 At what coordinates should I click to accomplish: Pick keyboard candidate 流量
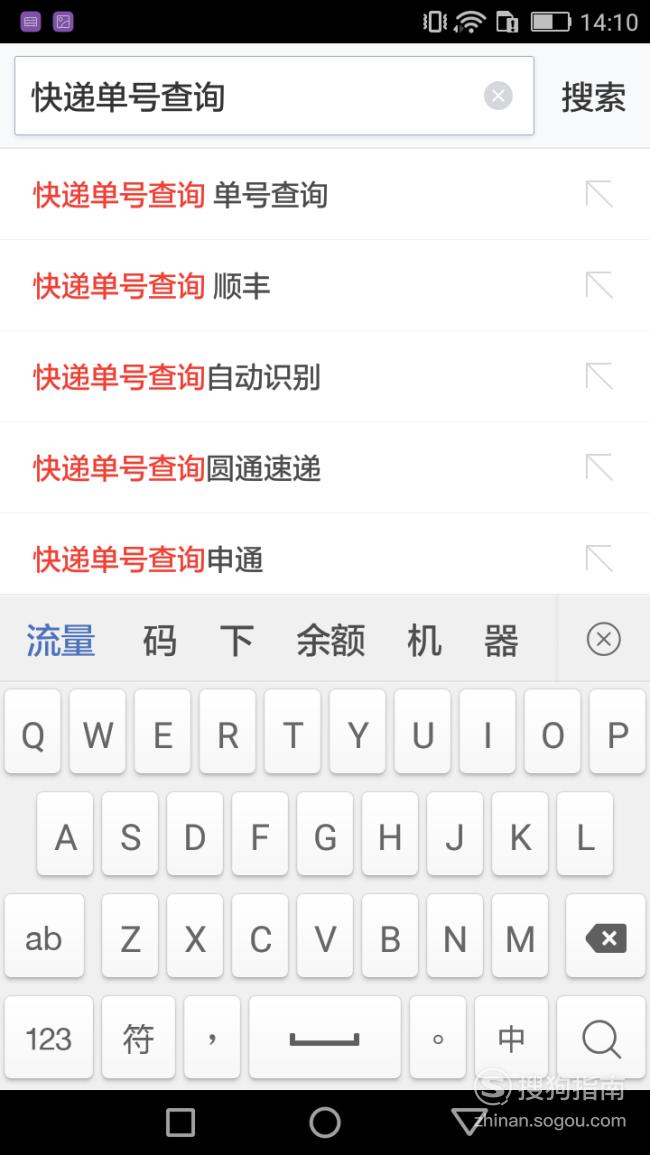(x=61, y=639)
